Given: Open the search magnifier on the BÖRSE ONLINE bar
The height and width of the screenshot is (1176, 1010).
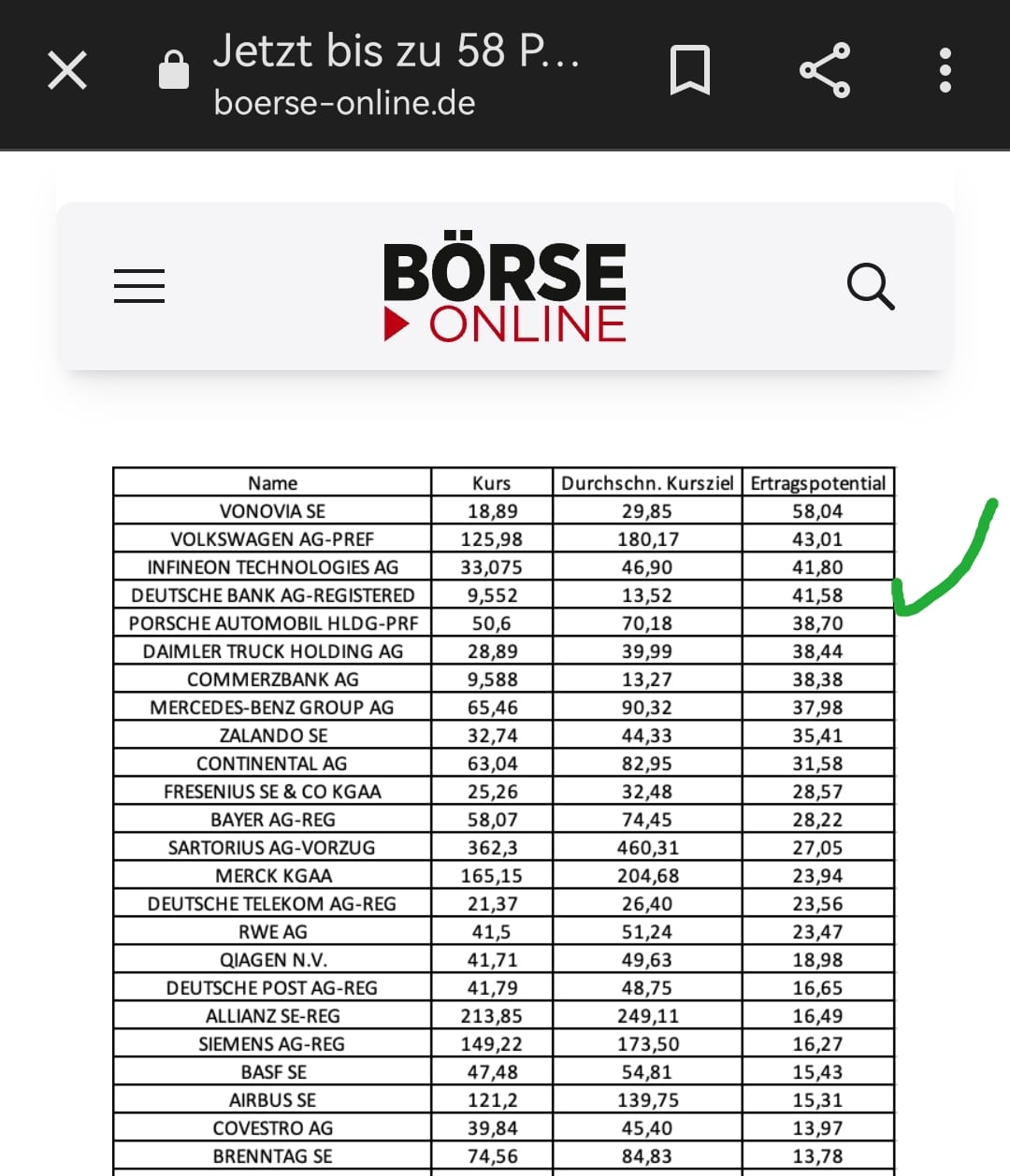Looking at the screenshot, I should [x=871, y=286].
